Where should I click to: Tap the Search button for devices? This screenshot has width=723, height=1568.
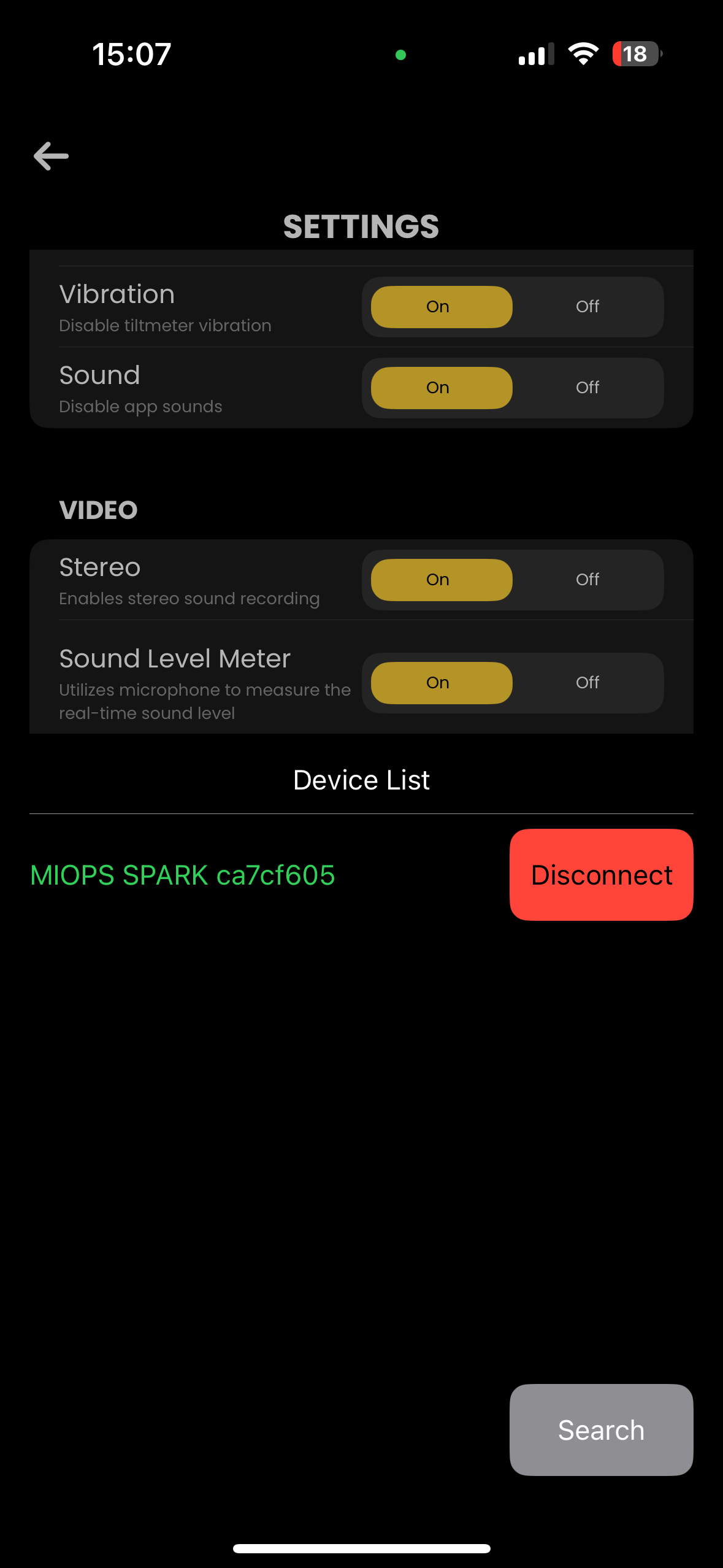pos(601,1429)
